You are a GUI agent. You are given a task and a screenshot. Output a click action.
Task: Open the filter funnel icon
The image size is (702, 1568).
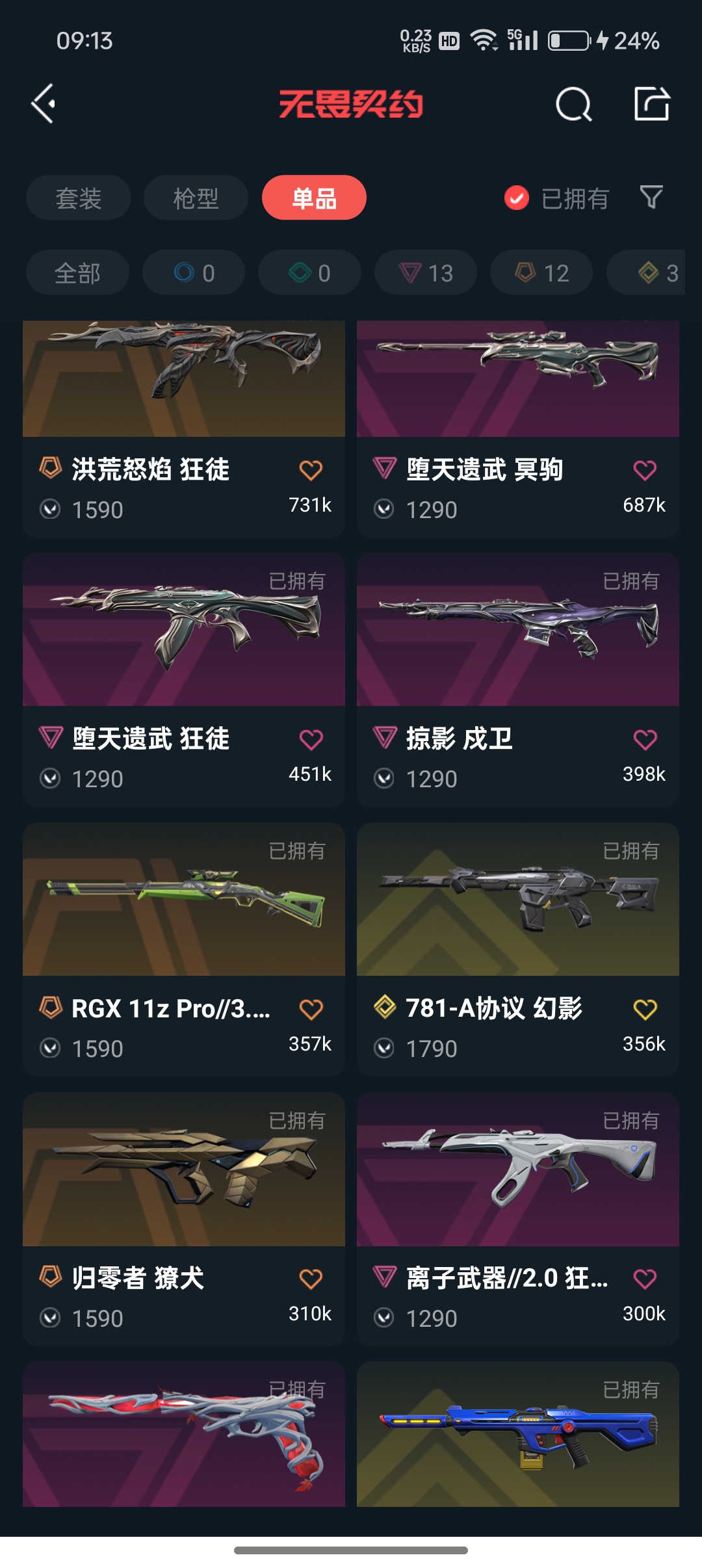(x=651, y=197)
